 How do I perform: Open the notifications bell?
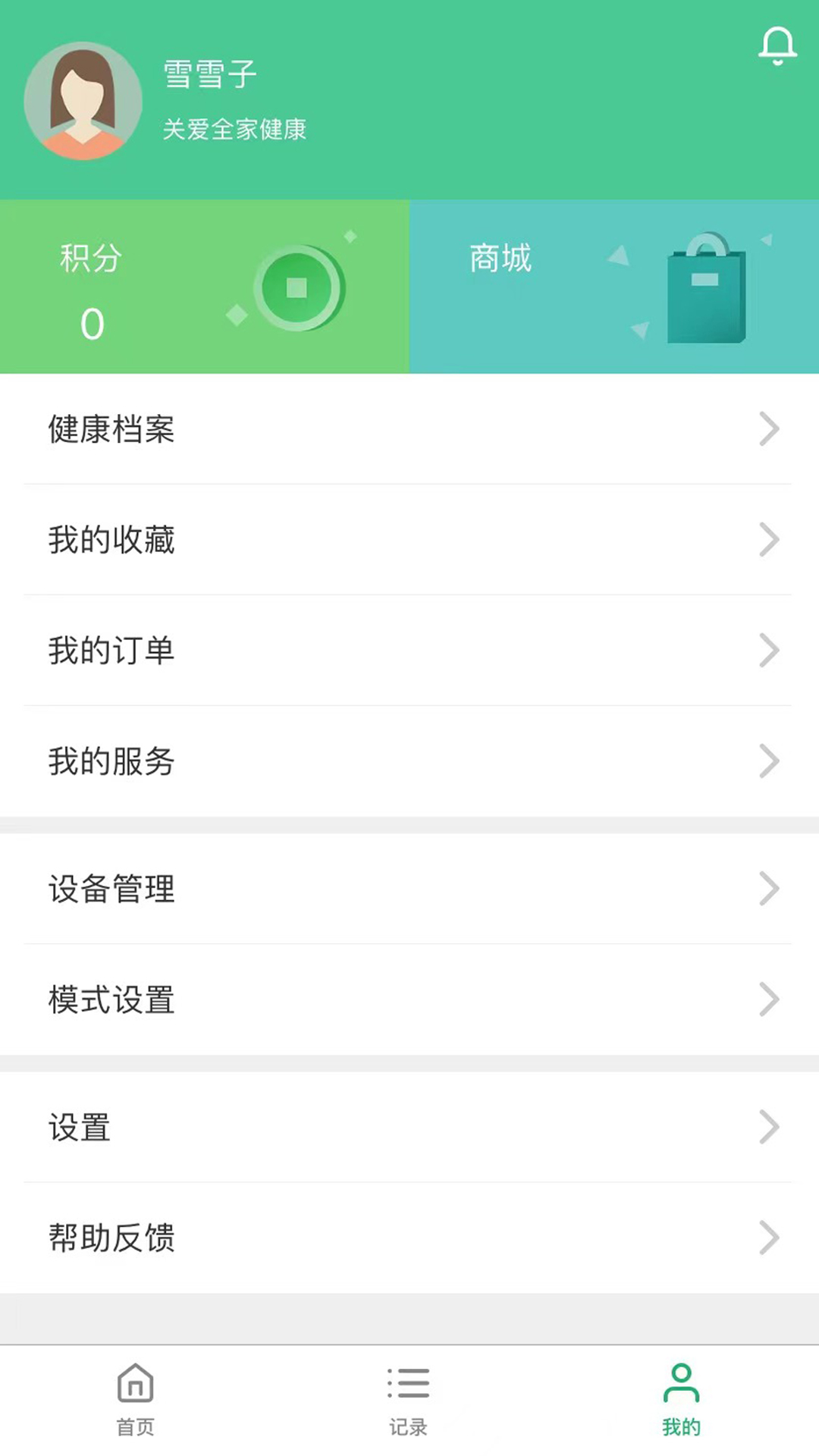[777, 46]
